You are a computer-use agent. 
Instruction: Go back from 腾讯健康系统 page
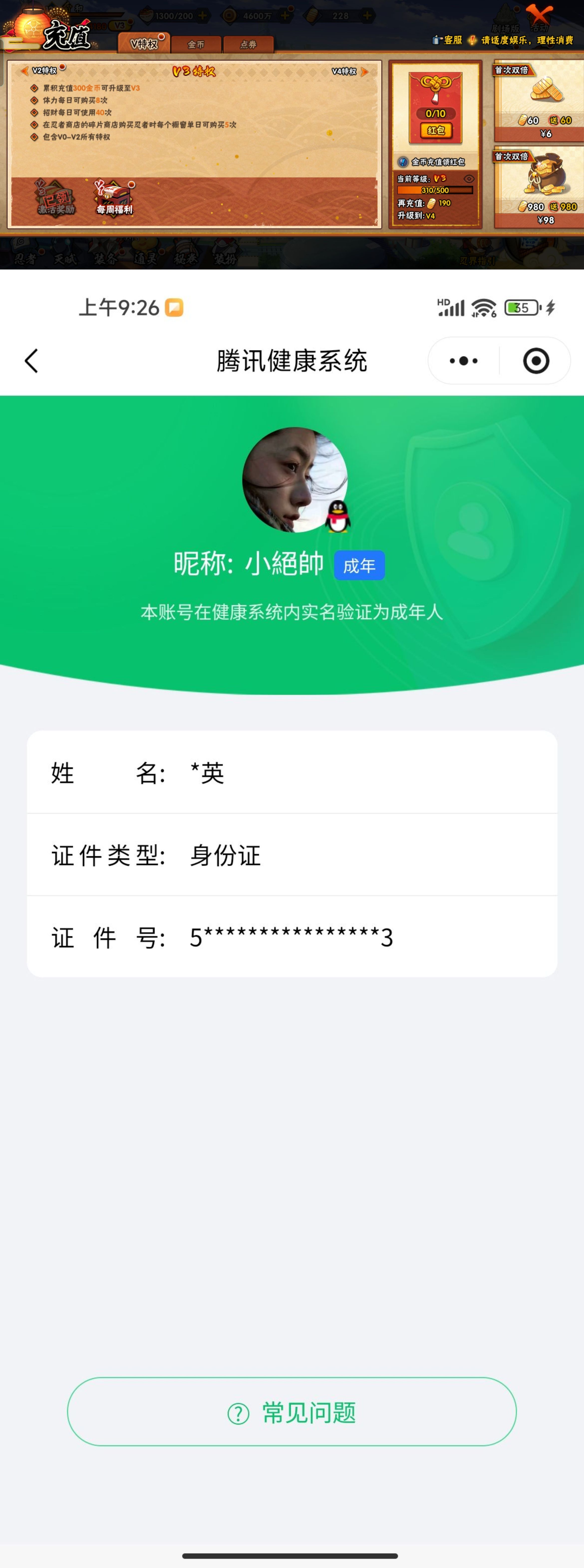pyautogui.click(x=32, y=361)
